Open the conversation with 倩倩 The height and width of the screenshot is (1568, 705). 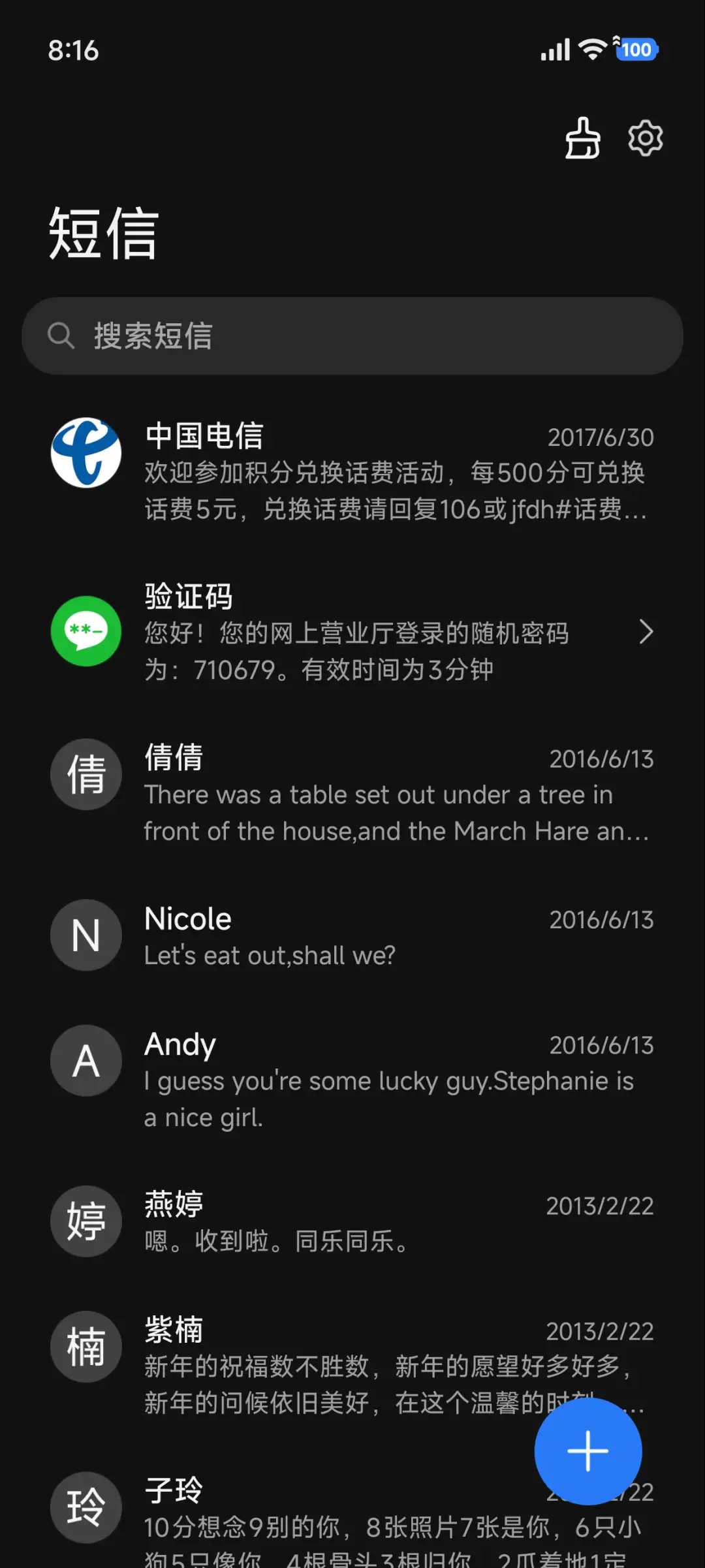click(352, 793)
